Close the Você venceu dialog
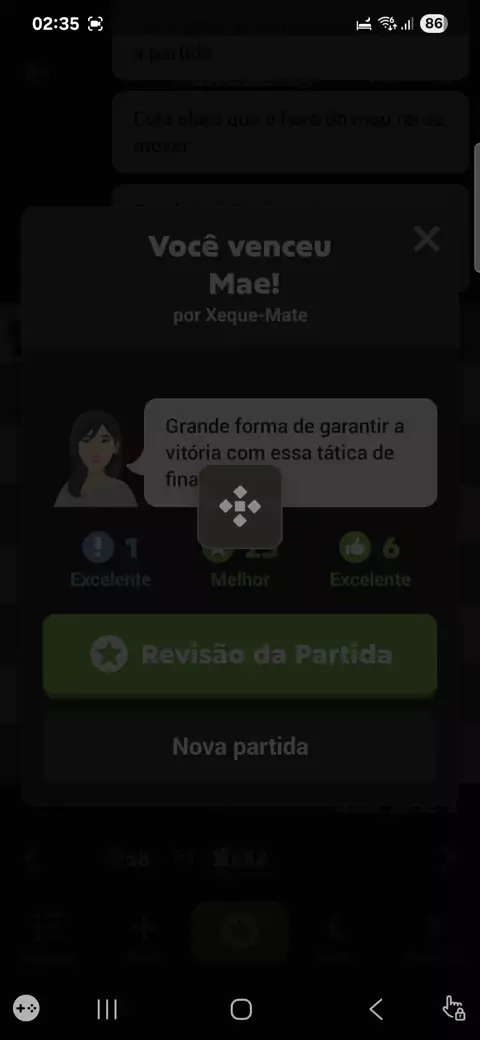Image resolution: width=480 pixels, height=1040 pixels. (x=426, y=239)
